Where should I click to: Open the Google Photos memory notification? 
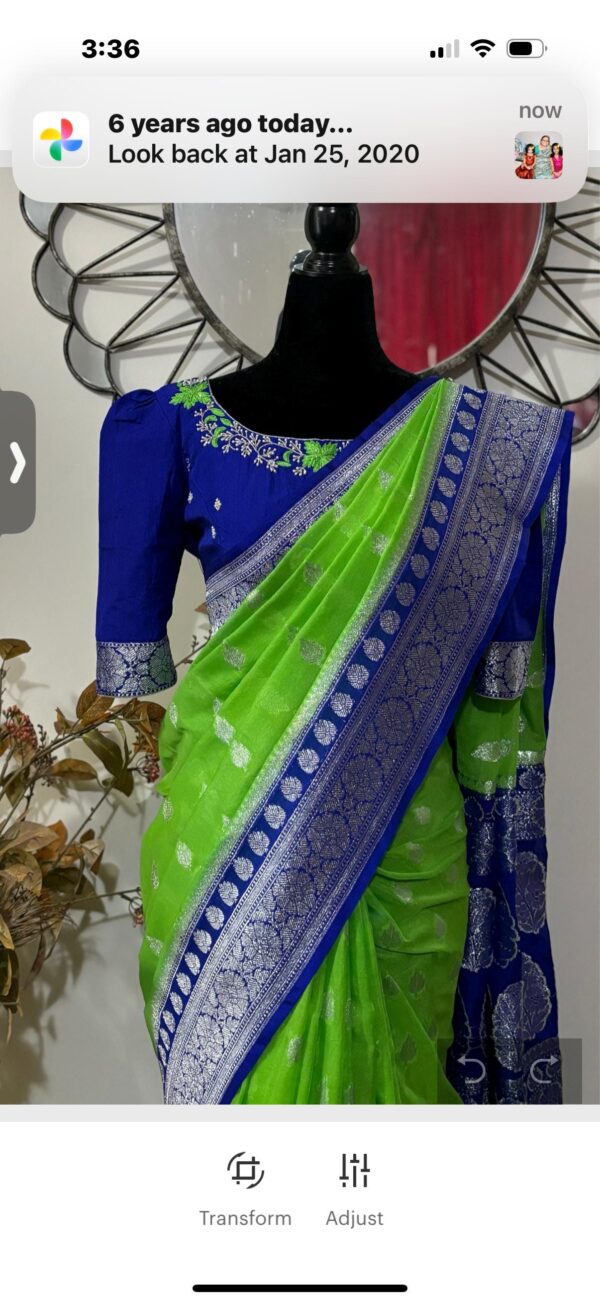(300, 140)
